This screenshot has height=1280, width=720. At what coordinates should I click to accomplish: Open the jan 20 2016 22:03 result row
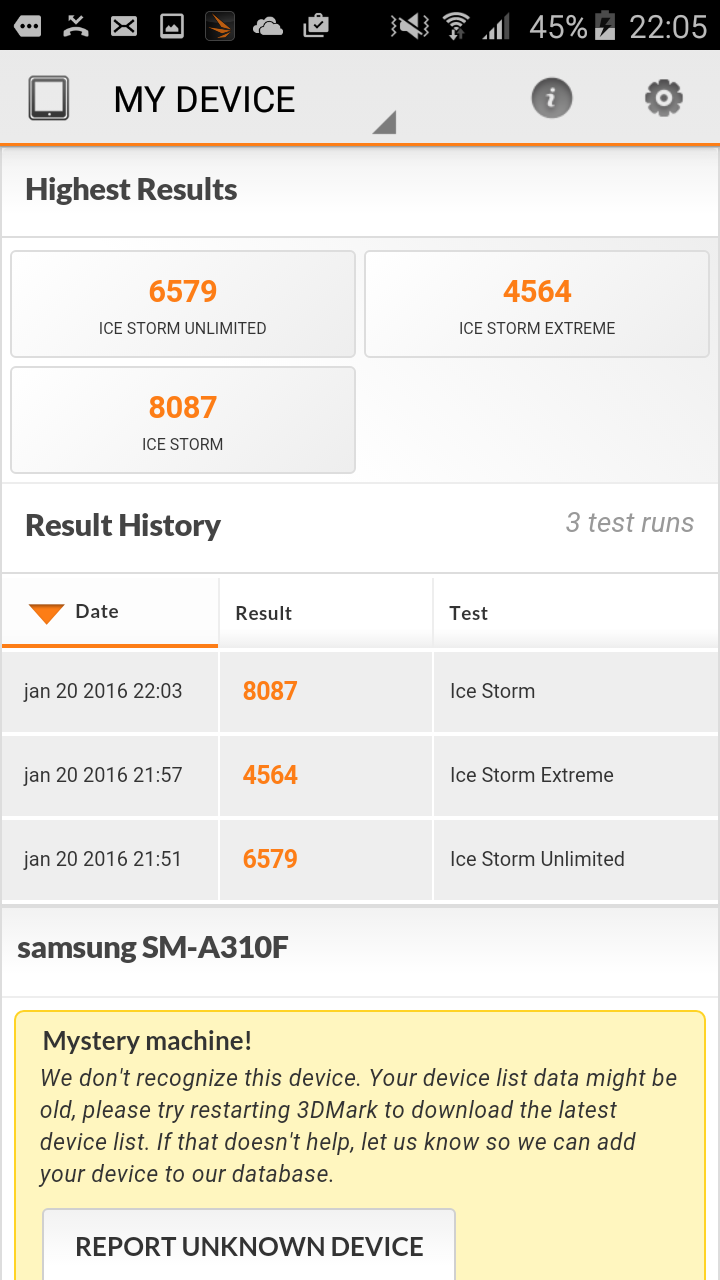coord(360,691)
